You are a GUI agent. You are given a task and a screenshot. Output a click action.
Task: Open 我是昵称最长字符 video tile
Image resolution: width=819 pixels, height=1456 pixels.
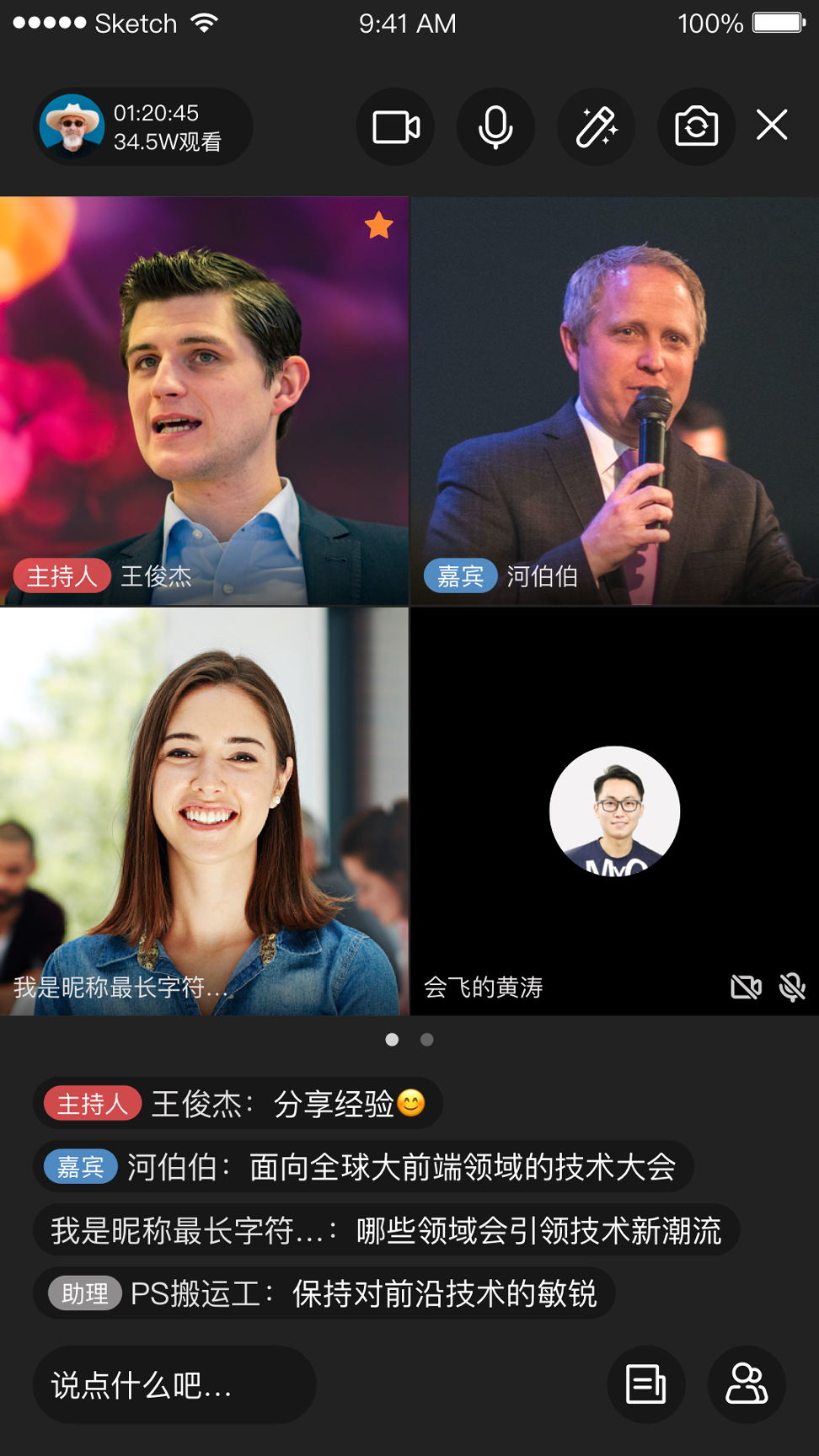coord(204,811)
